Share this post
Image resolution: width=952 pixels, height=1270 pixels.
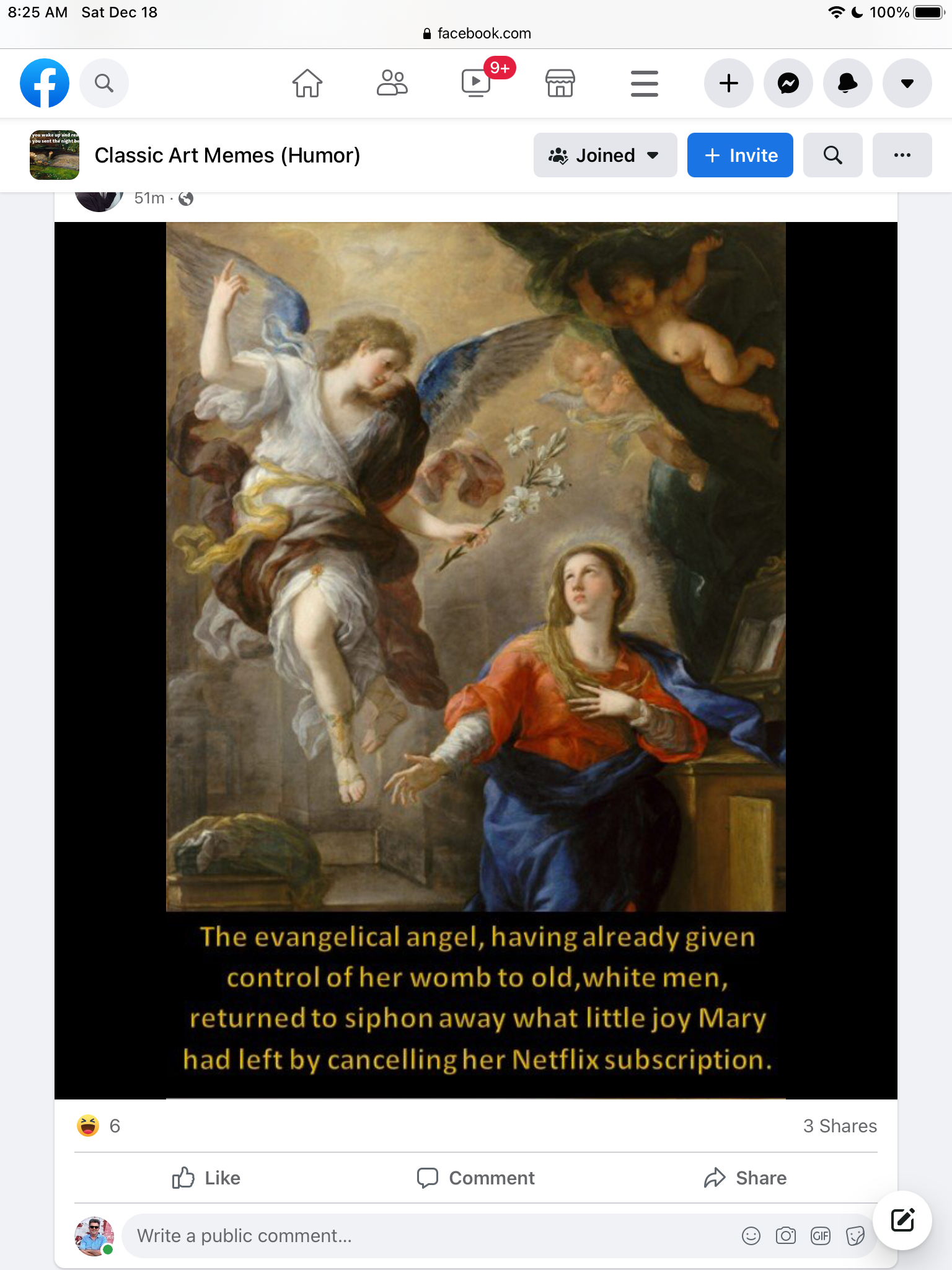click(x=746, y=1178)
